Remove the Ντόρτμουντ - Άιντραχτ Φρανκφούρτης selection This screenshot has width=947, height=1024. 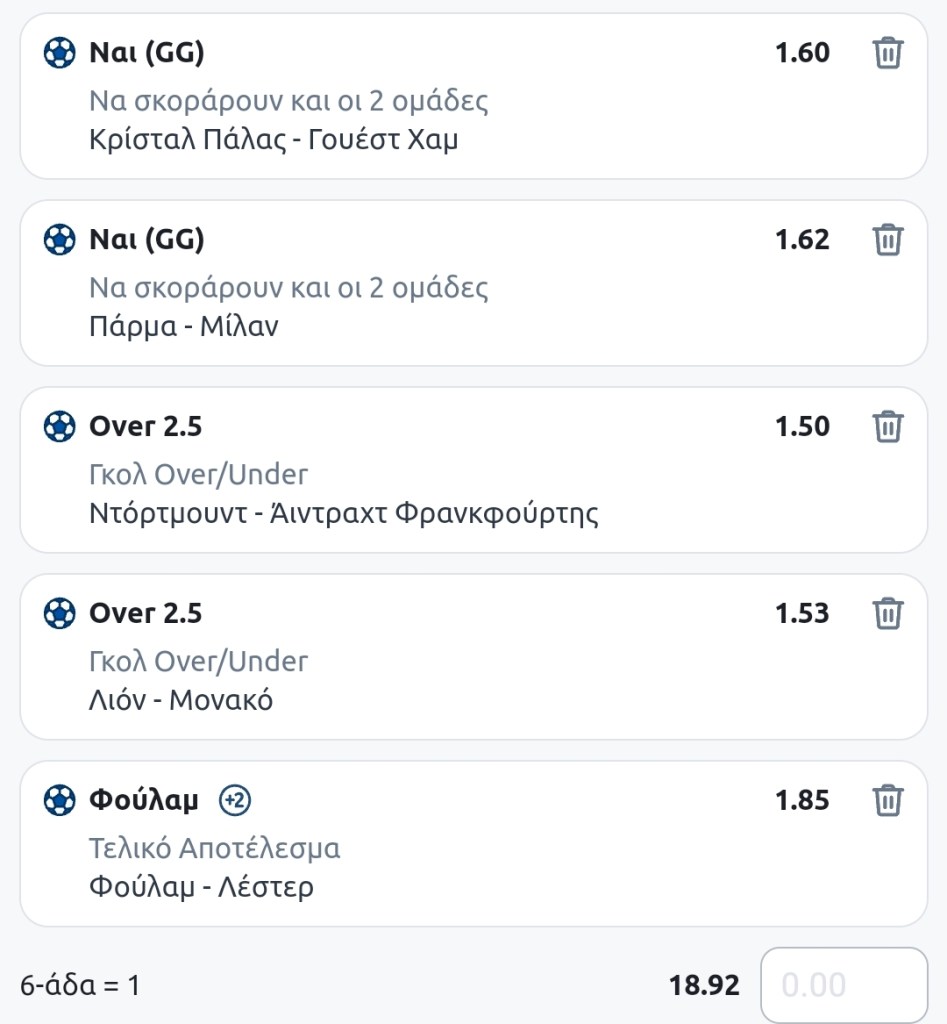click(888, 427)
